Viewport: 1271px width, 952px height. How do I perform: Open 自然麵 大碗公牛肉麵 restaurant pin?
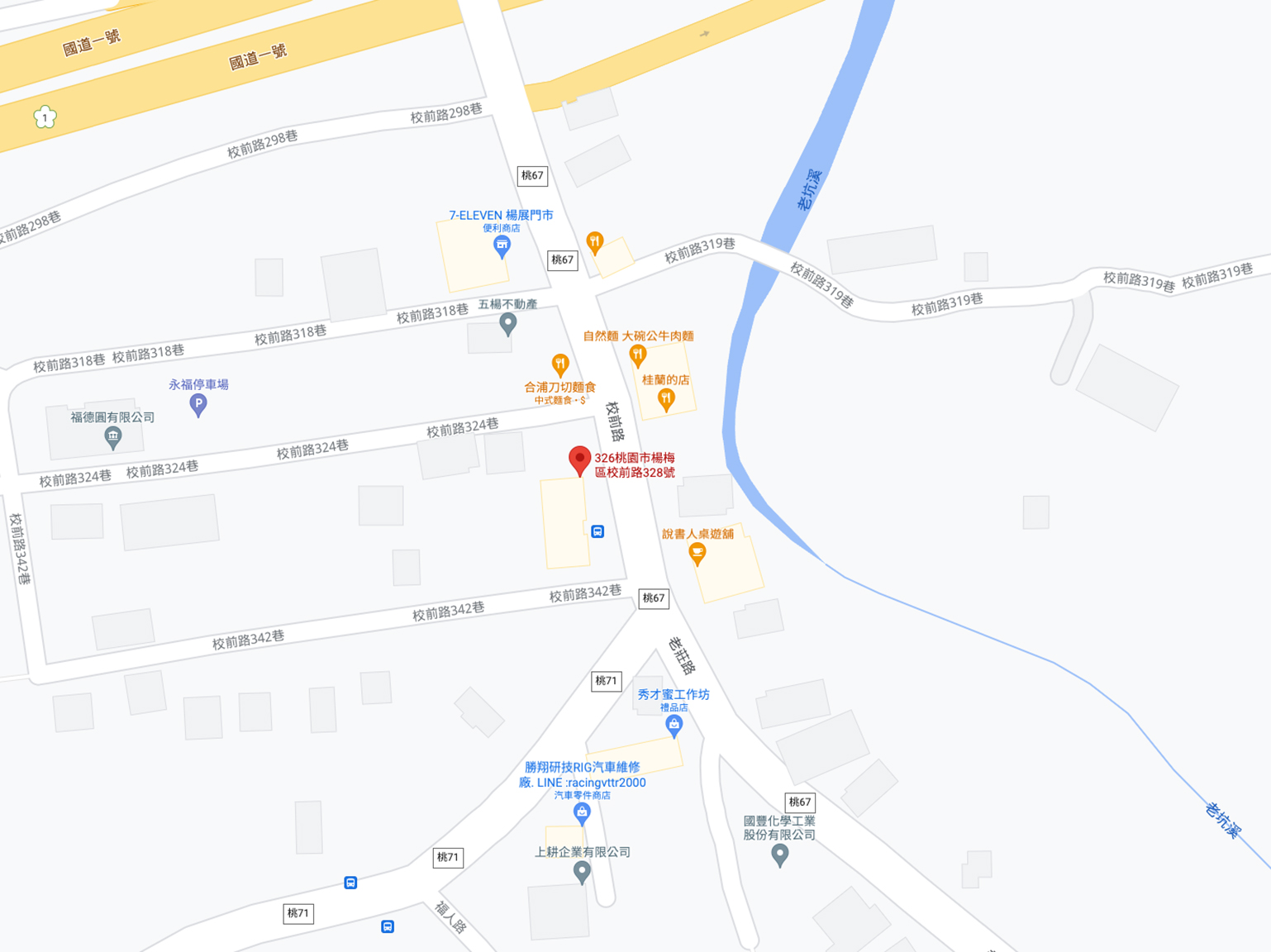pos(637,355)
